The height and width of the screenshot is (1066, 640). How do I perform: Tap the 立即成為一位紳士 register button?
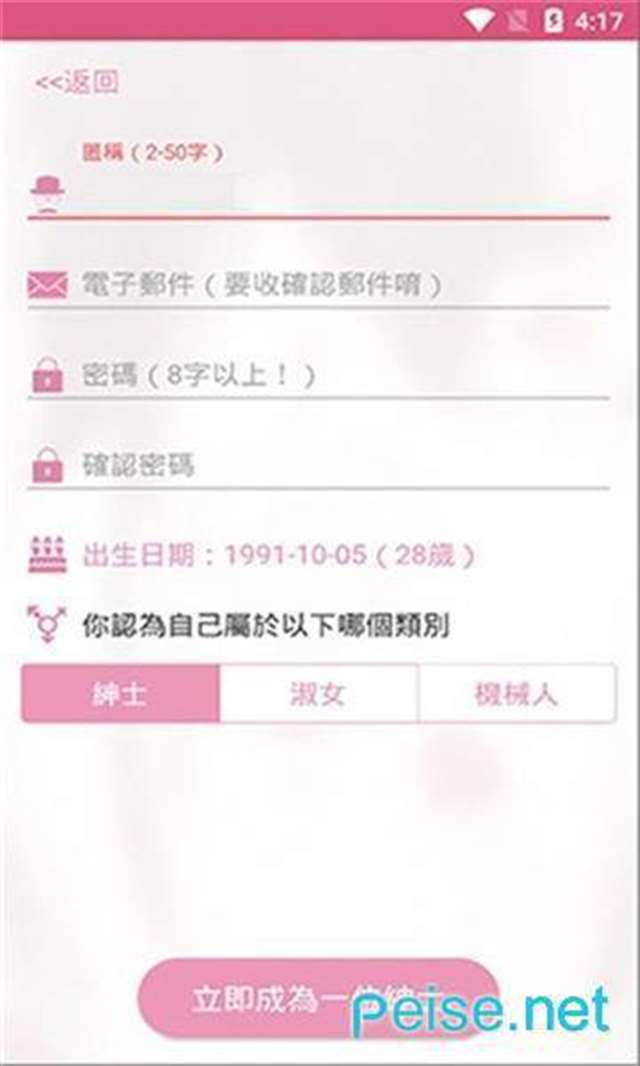coord(317,1000)
